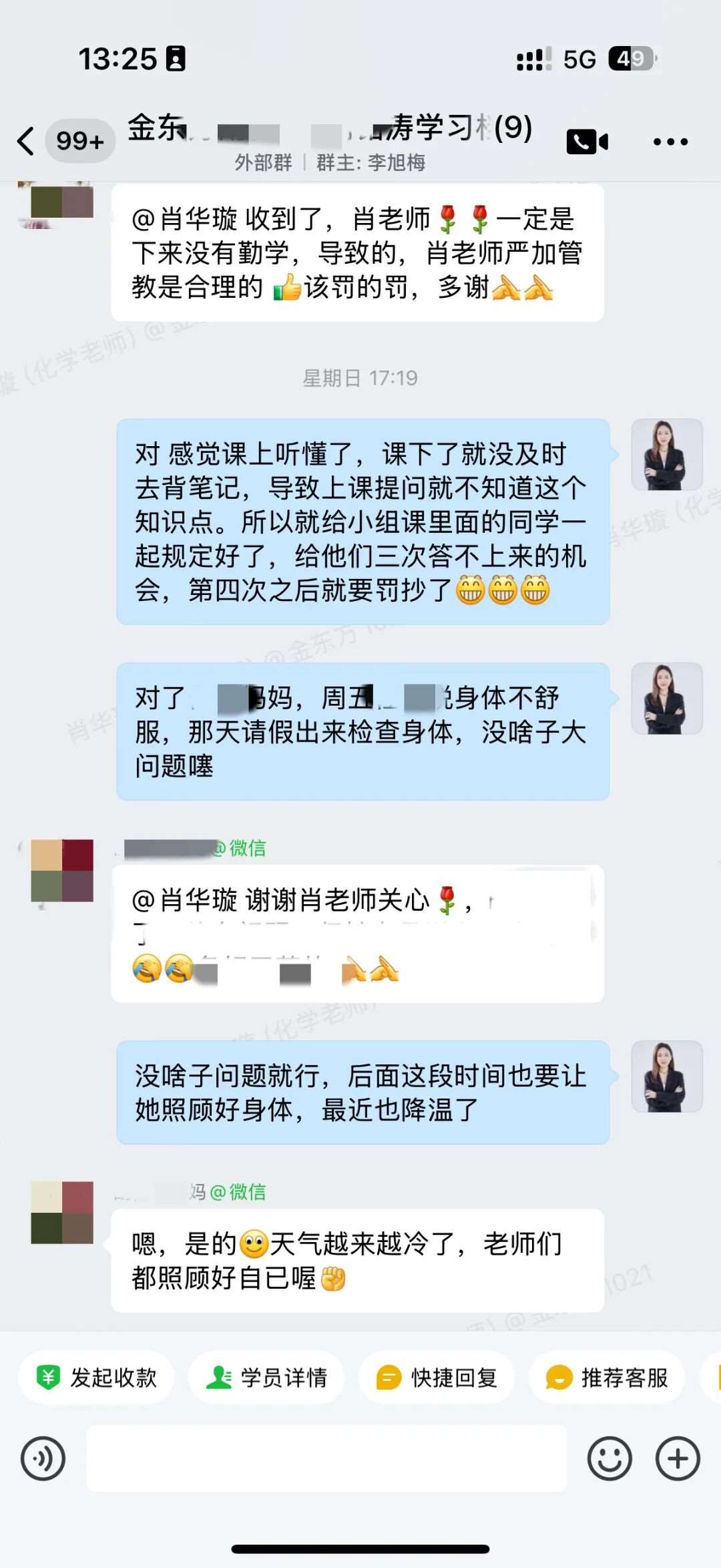Screen dimensions: 721x1568
Task: Start a voice or video call
Action: point(587,142)
